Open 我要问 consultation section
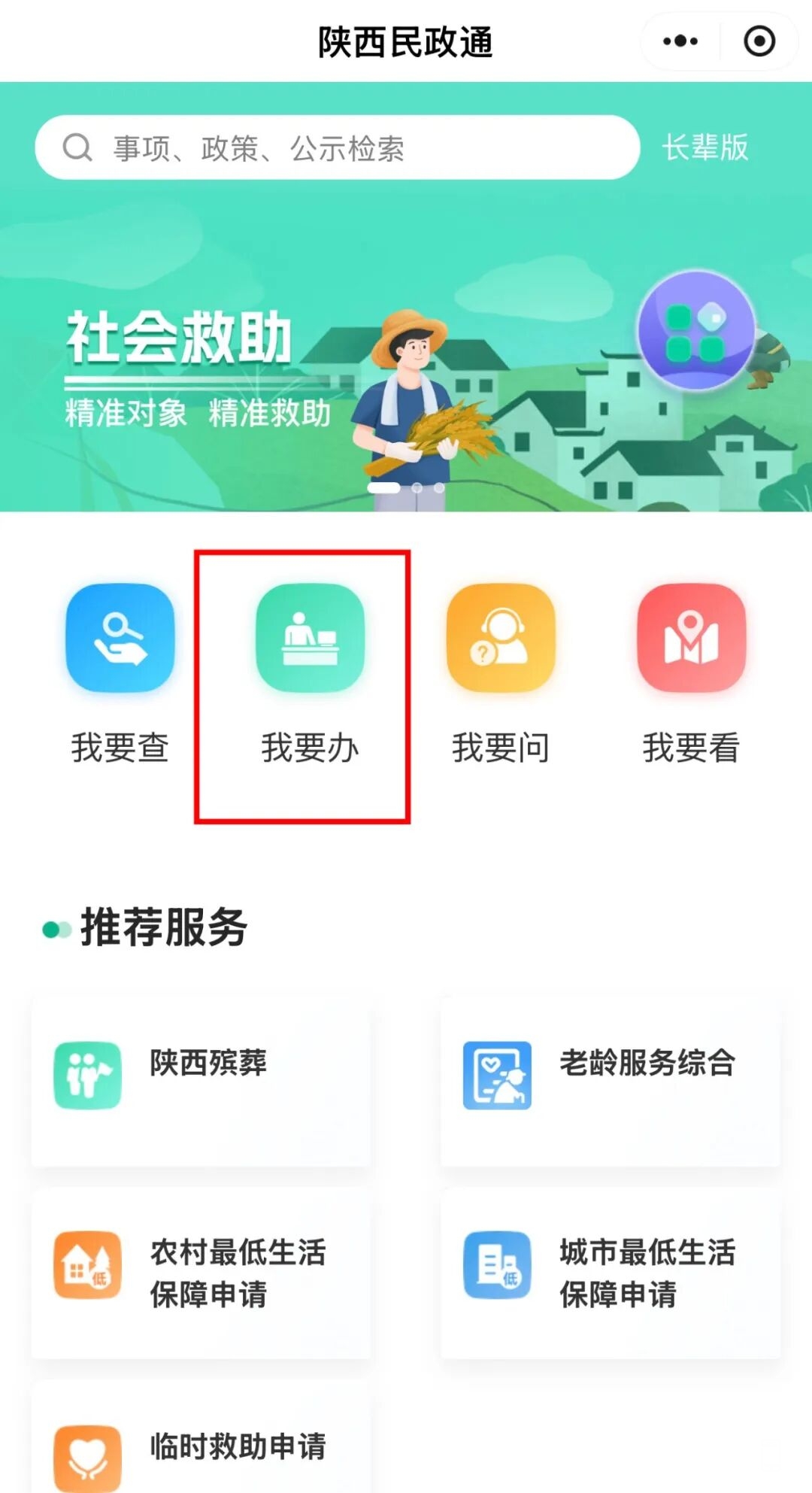812x1493 pixels. pos(501,669)
